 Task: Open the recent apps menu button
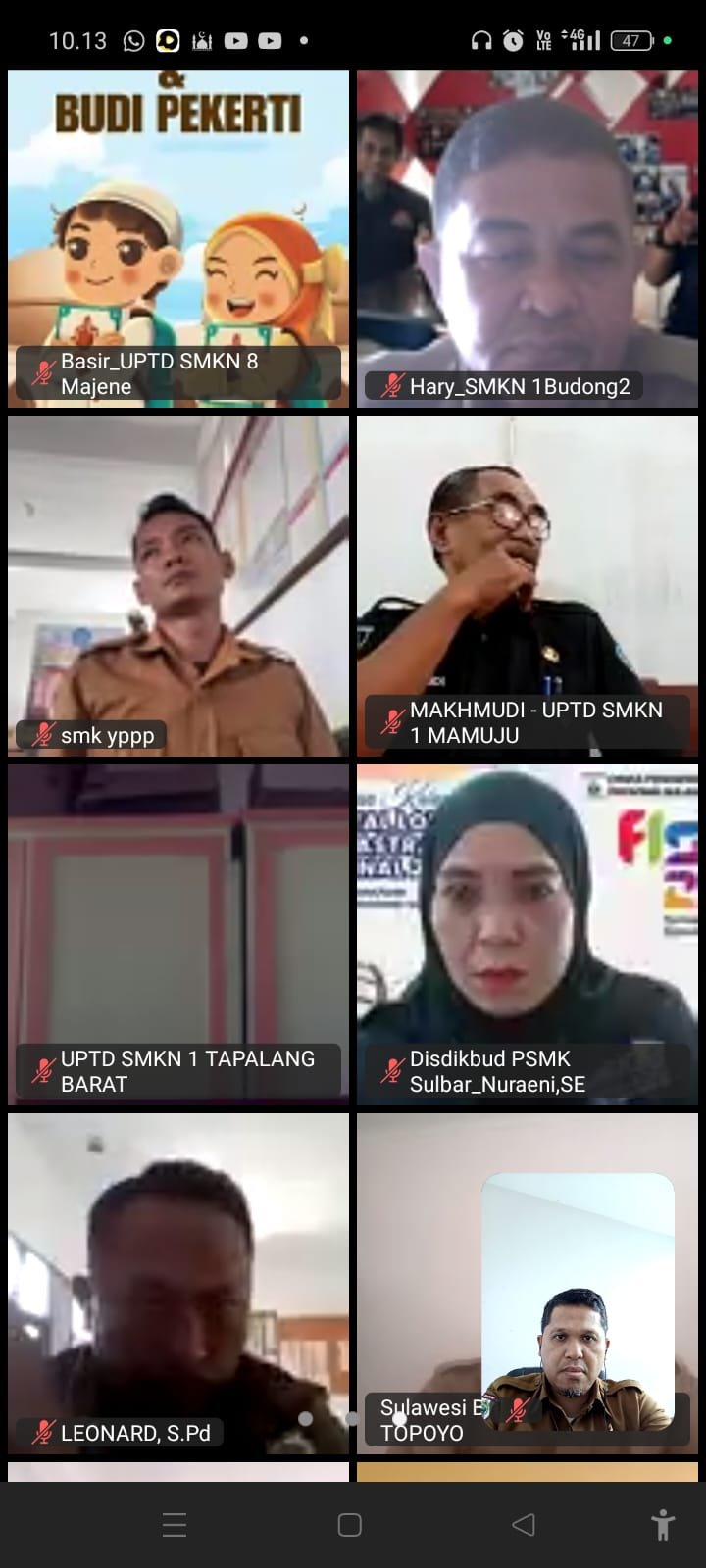175,1524
